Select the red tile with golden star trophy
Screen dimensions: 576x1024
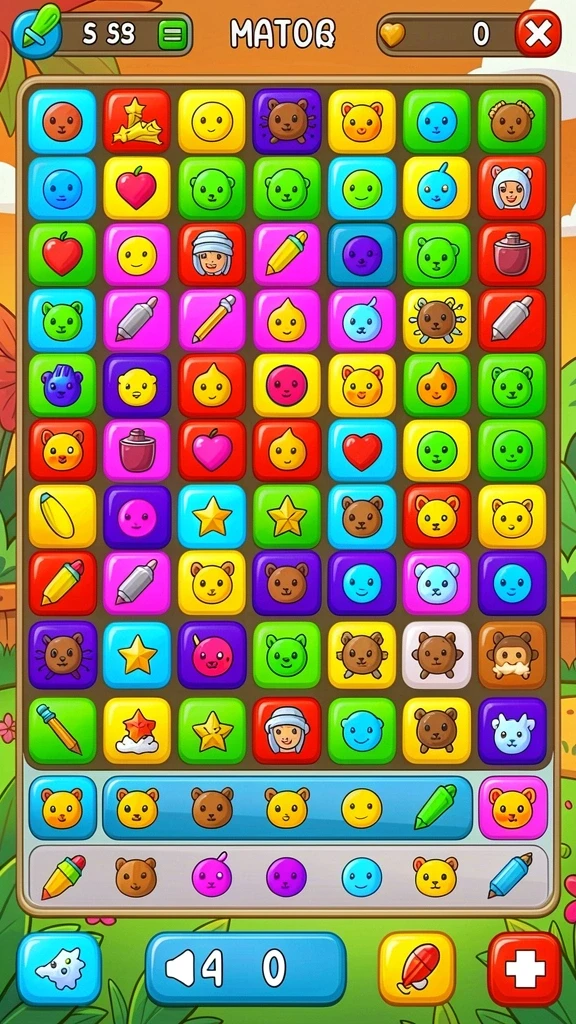(x=136, y=121)
